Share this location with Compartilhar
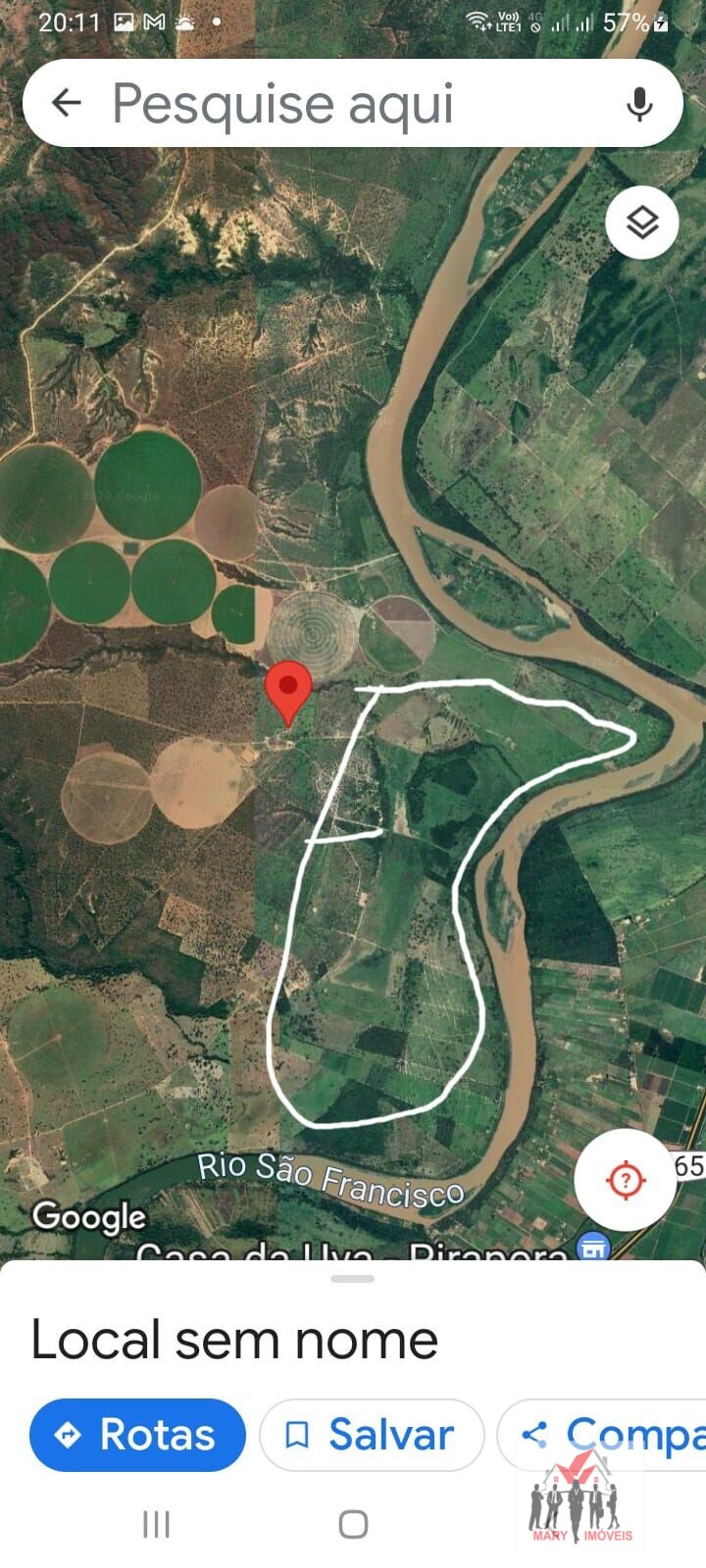This screenshot has height=1568, width=706. [602, 1435]
